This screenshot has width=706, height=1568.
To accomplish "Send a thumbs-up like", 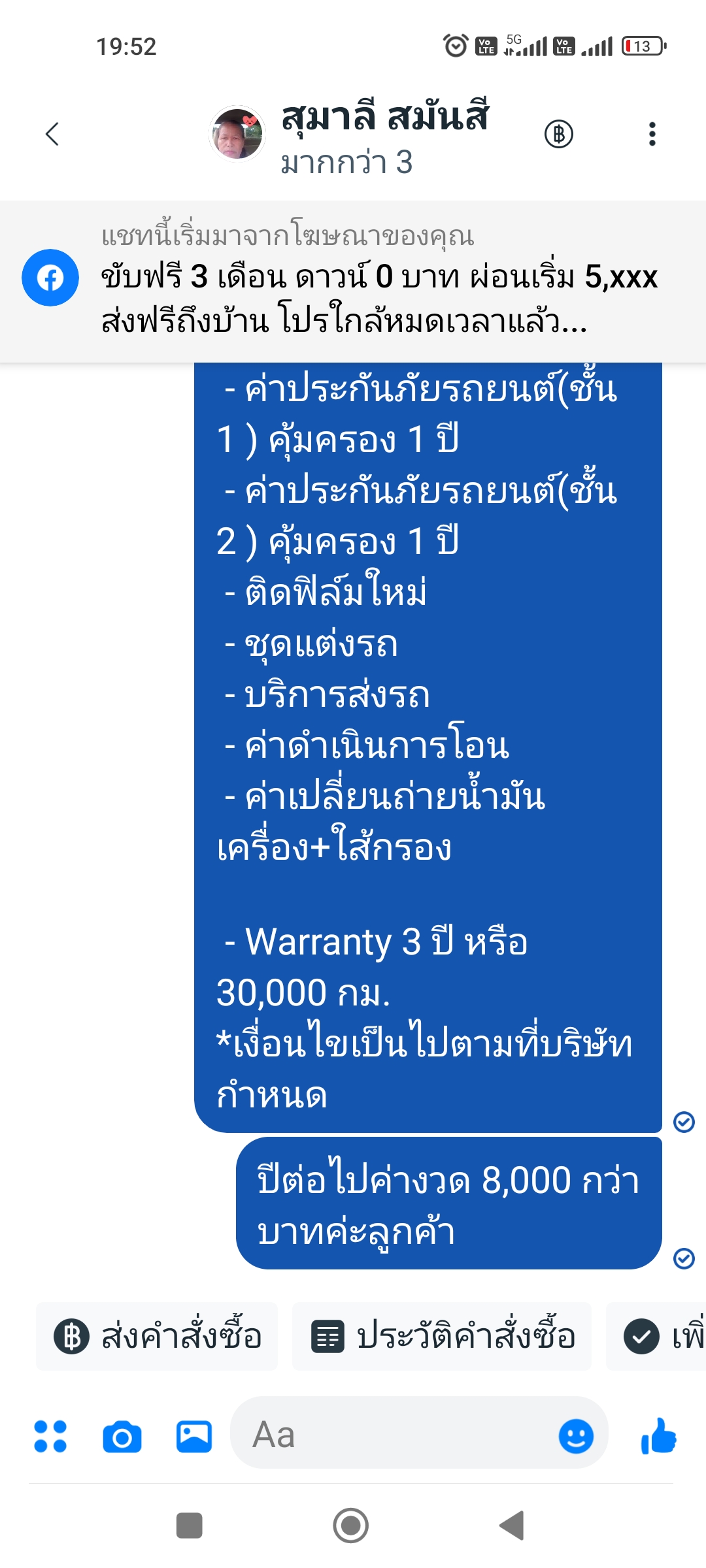I will (x=659, y=1436).
